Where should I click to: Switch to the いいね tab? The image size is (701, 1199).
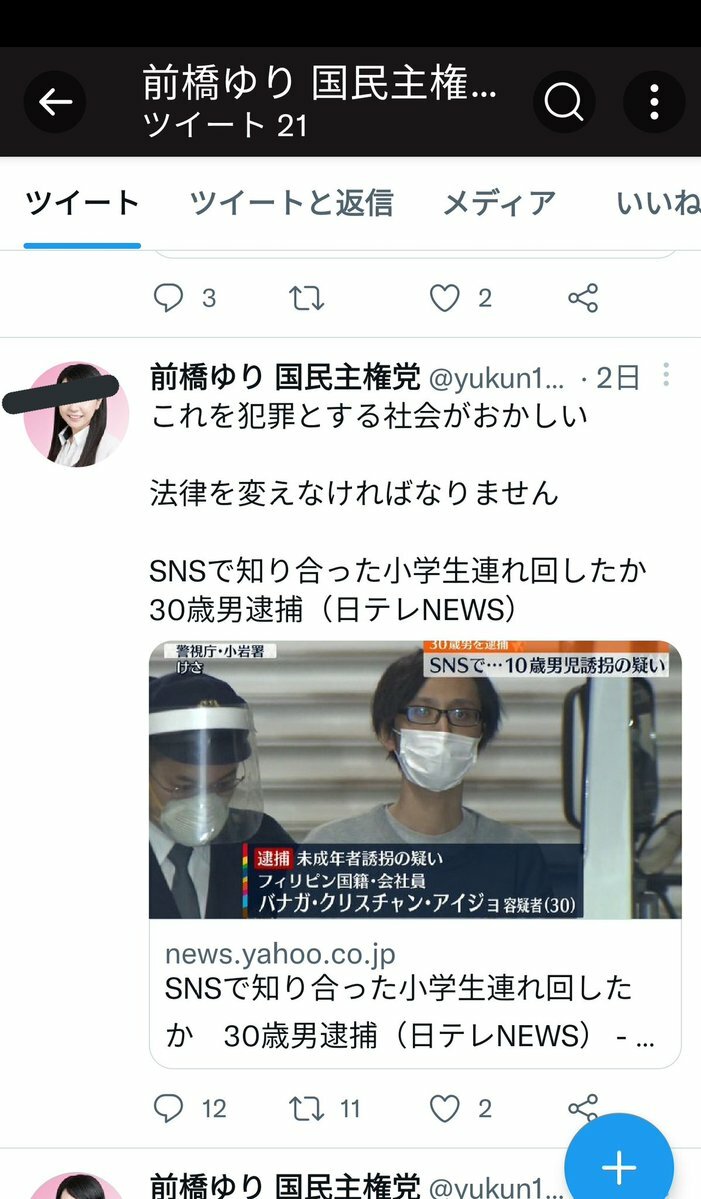657,203
